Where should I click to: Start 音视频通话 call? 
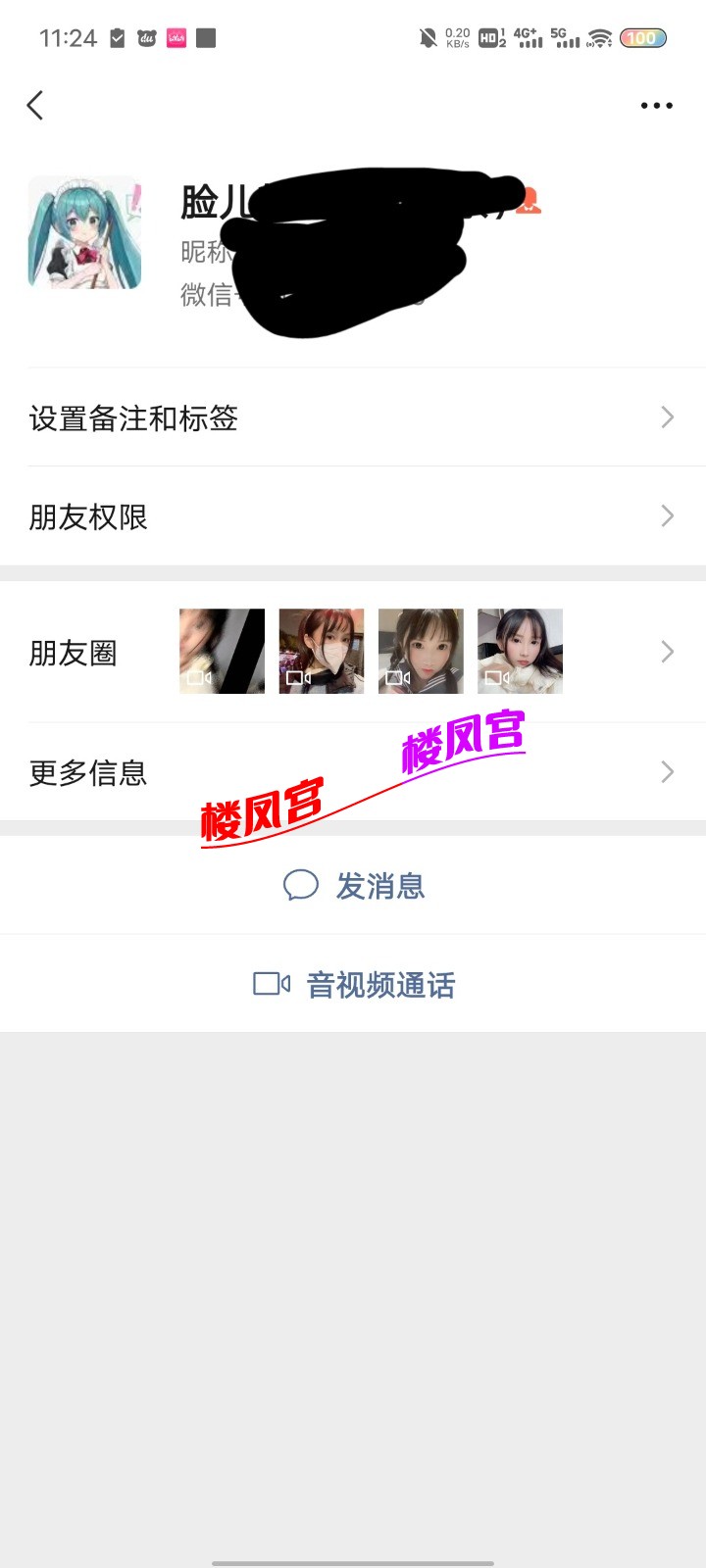click(354, 984)
